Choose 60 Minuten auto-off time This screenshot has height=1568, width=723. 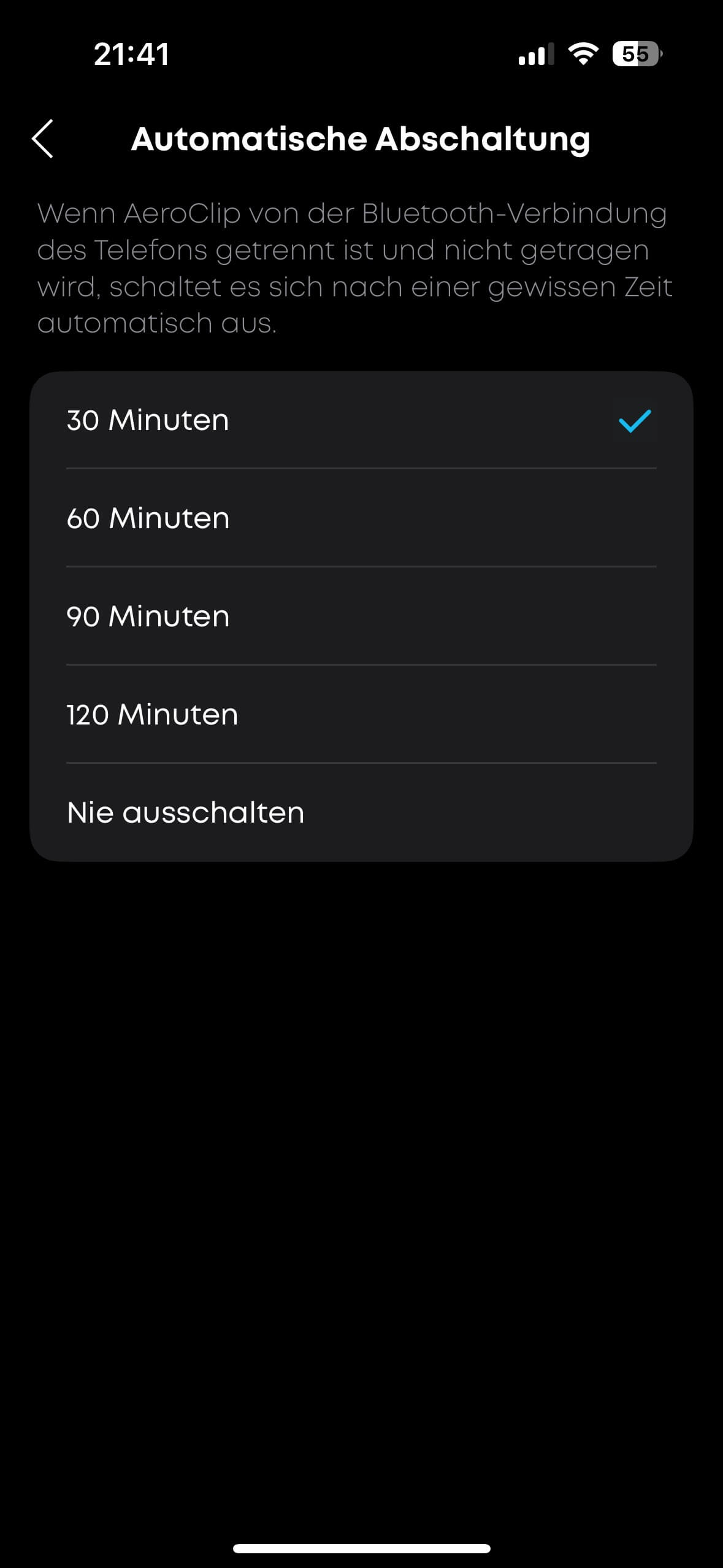(361, 518)
